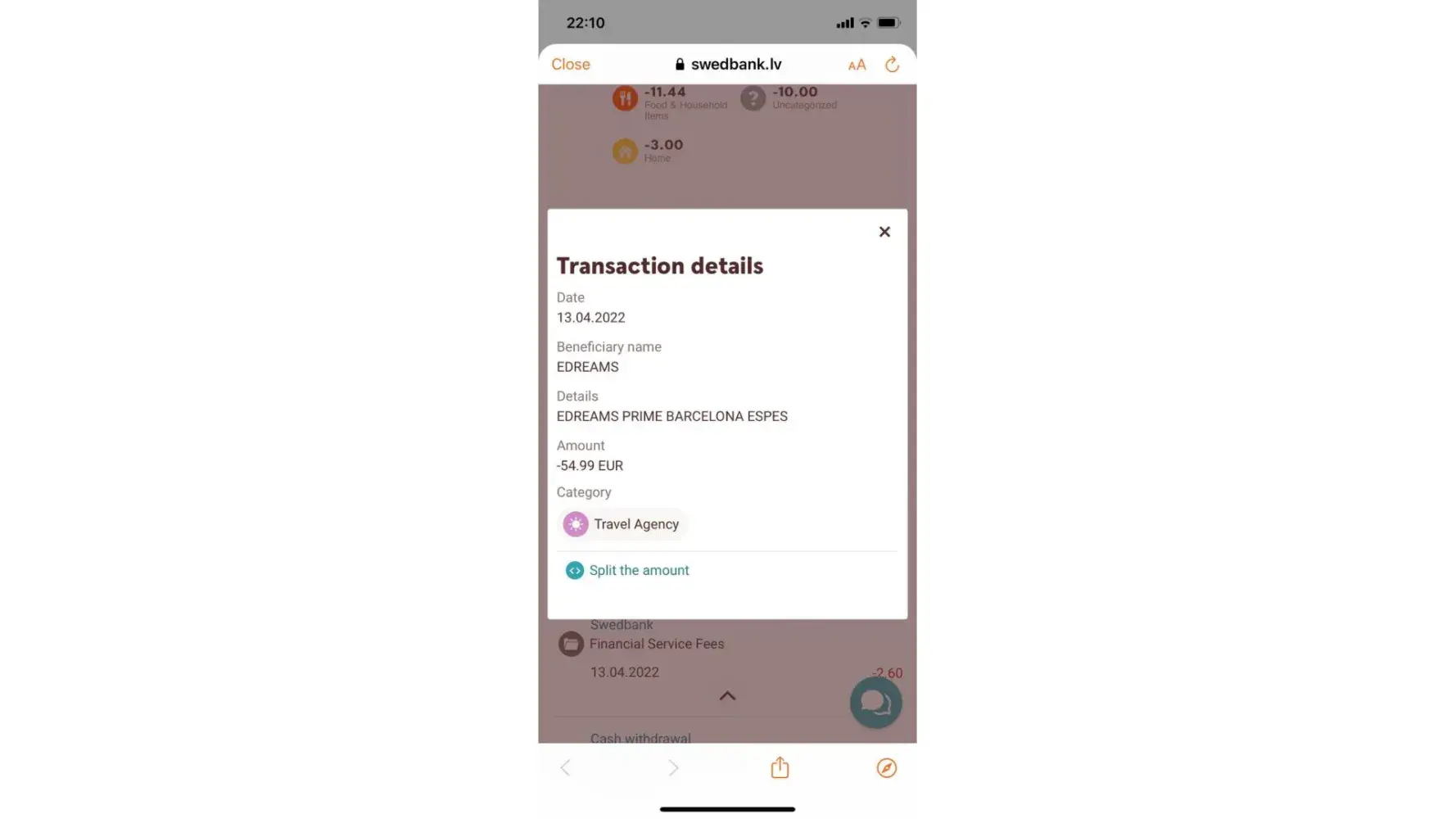Viewport: 1456px width, 819px height.
Task: Open the chat support bubble
Action: coord(875,702)
